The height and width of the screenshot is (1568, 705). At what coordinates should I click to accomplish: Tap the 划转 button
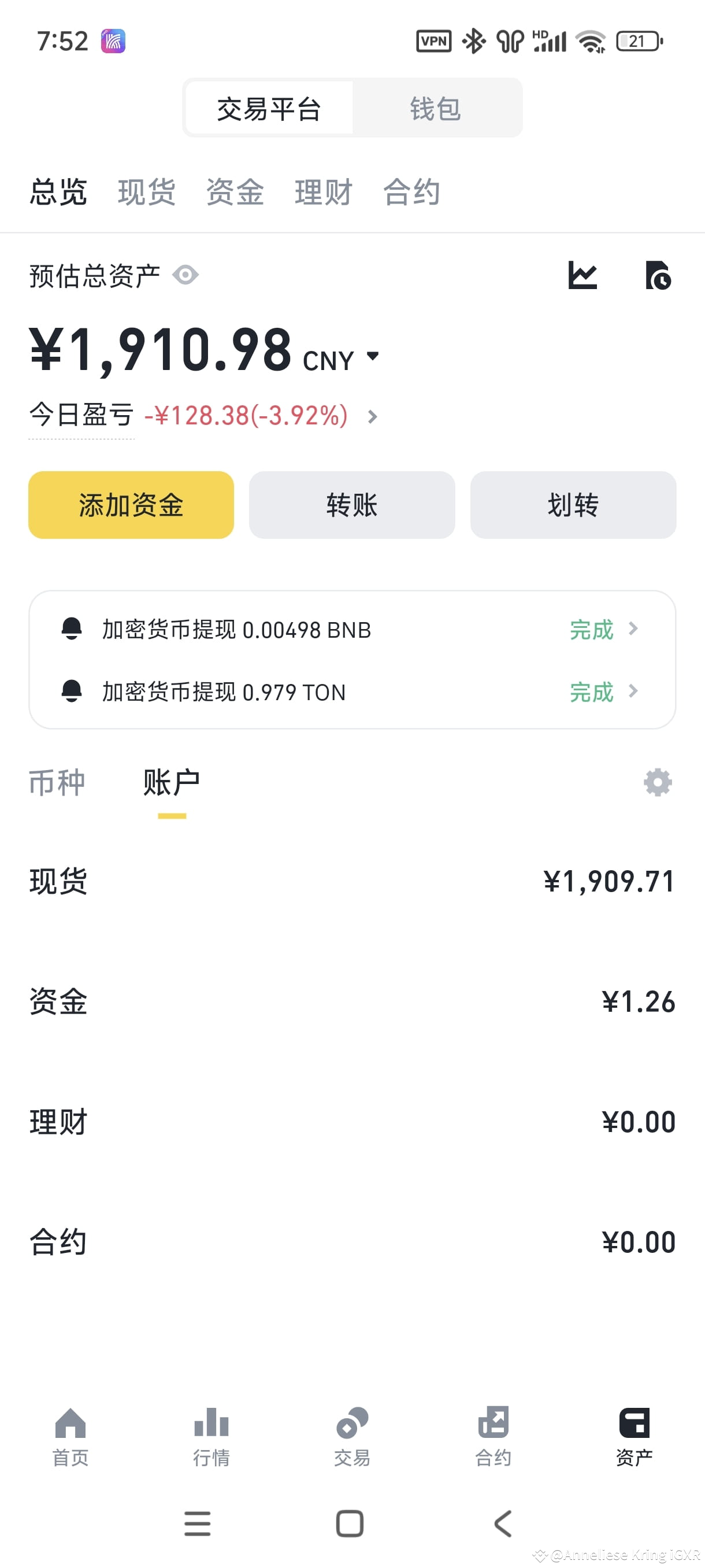573,505
